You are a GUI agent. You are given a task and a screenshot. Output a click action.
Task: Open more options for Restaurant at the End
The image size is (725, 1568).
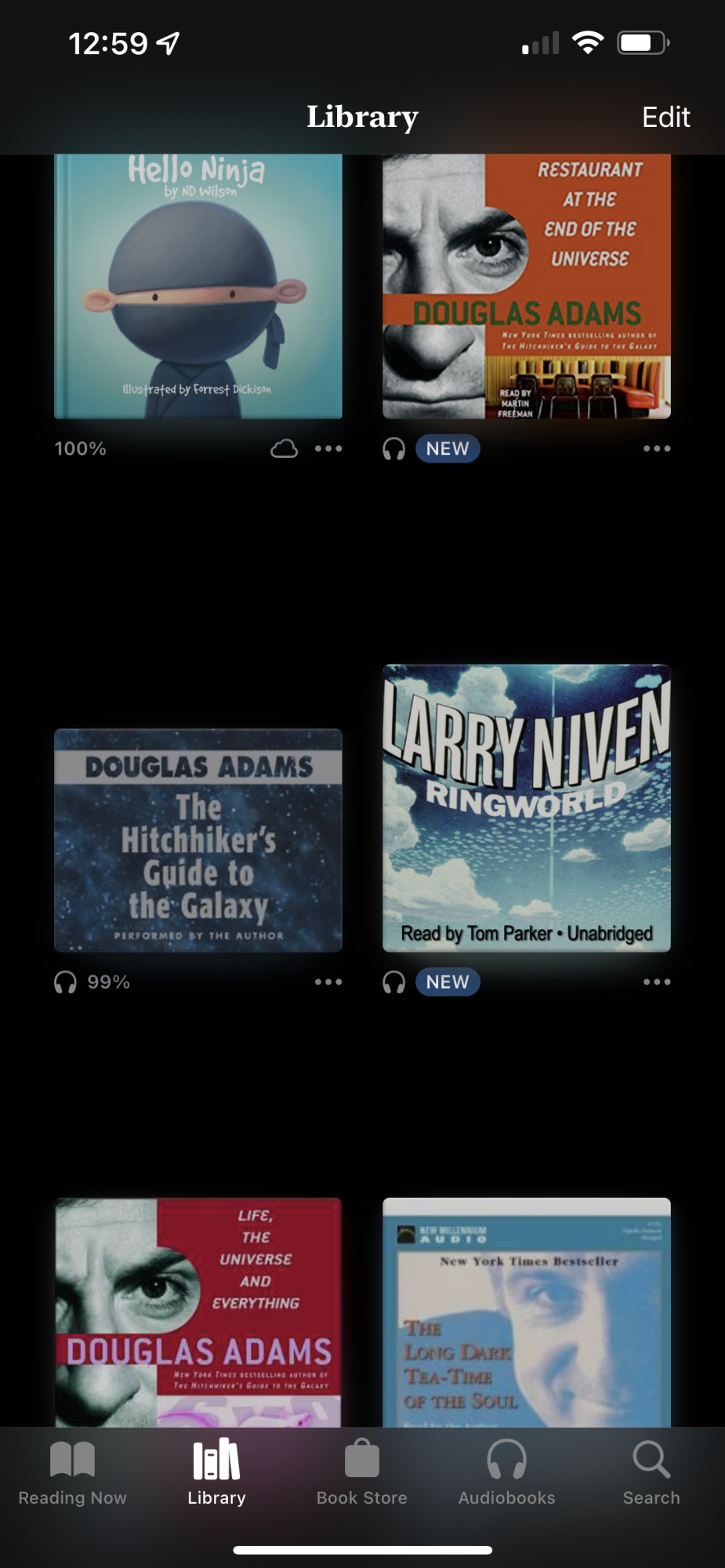(656, 448)
